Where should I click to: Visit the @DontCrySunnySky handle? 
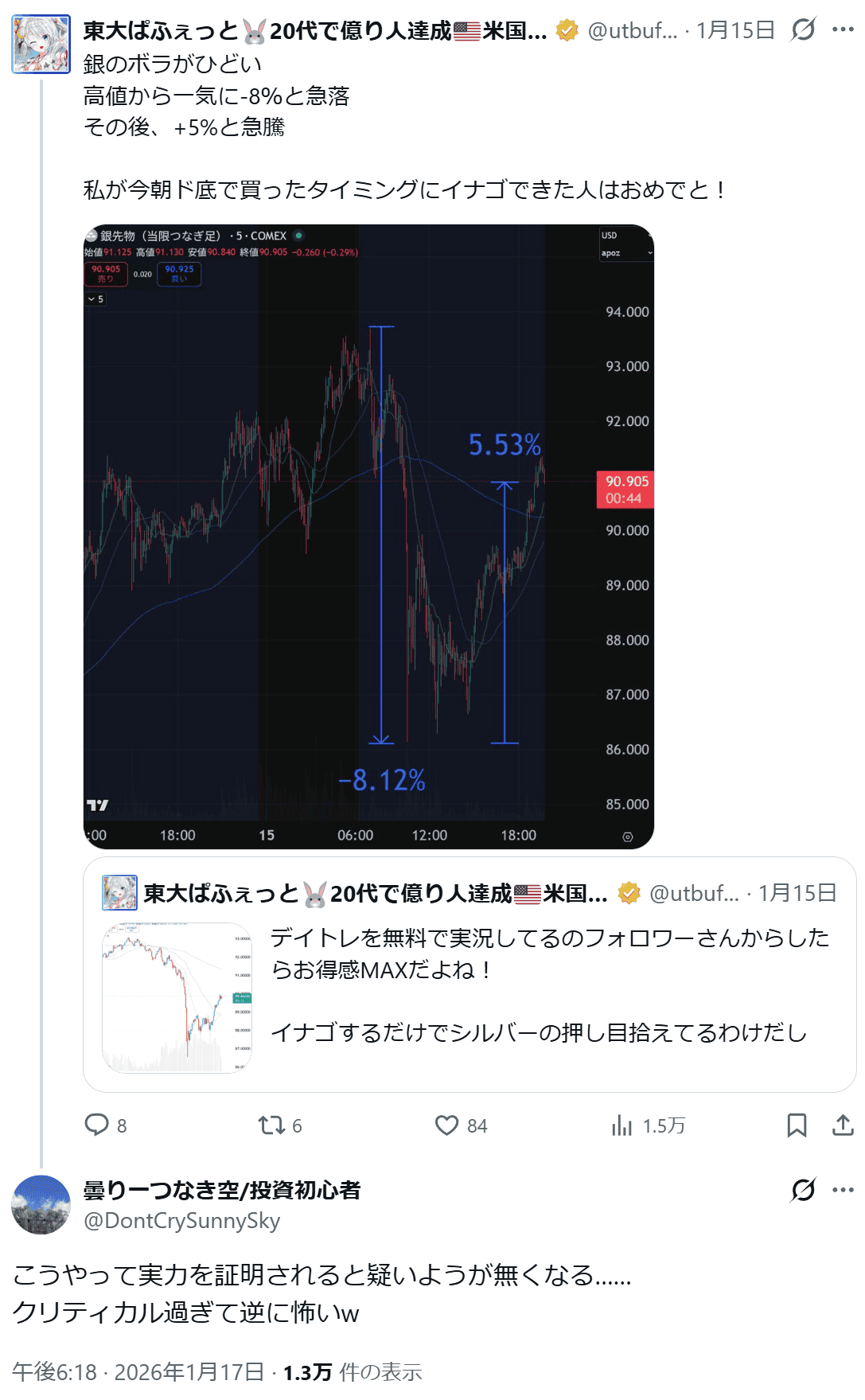click(x=181, y=1221)
